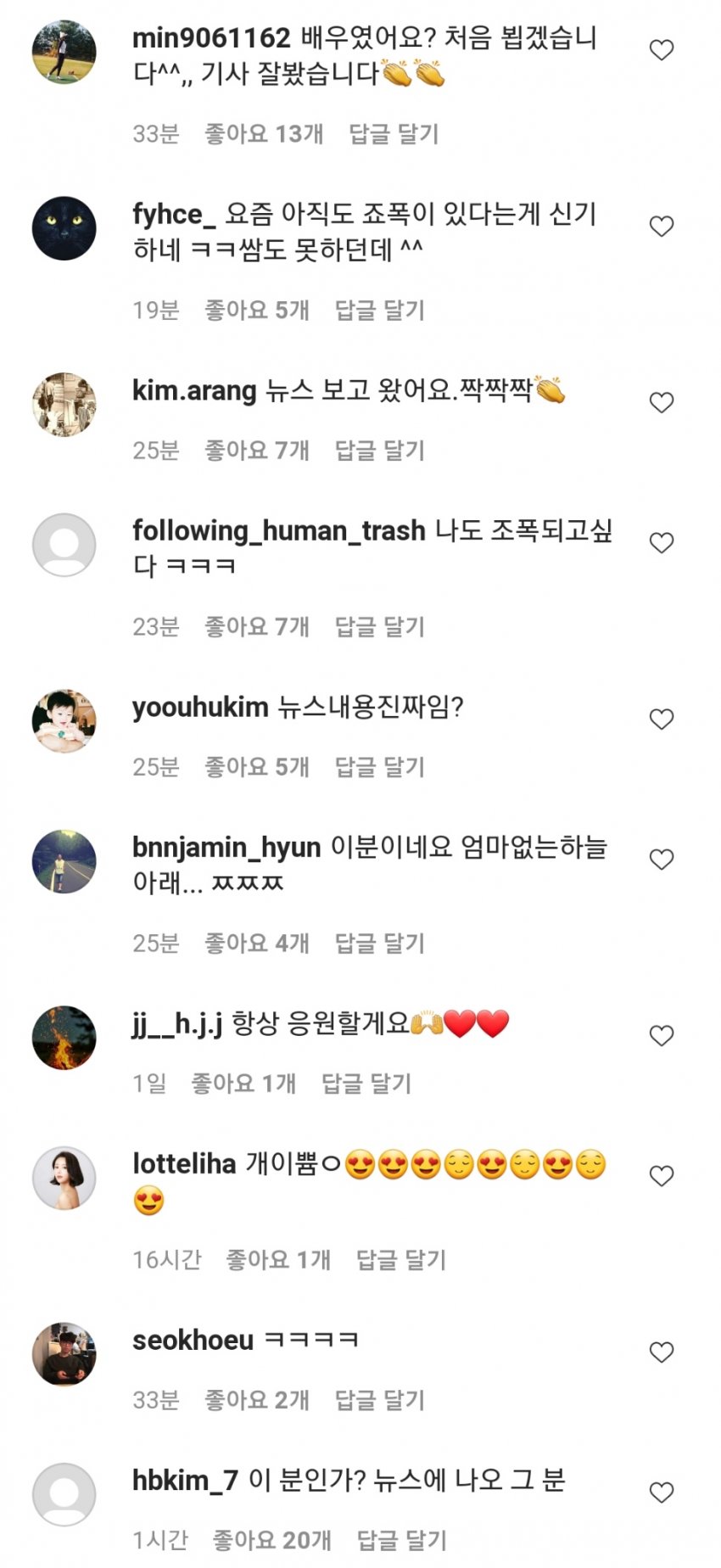Screen dimensions: 721x1568
Task: Open kim.arang's profile picture
Action: 64,404
